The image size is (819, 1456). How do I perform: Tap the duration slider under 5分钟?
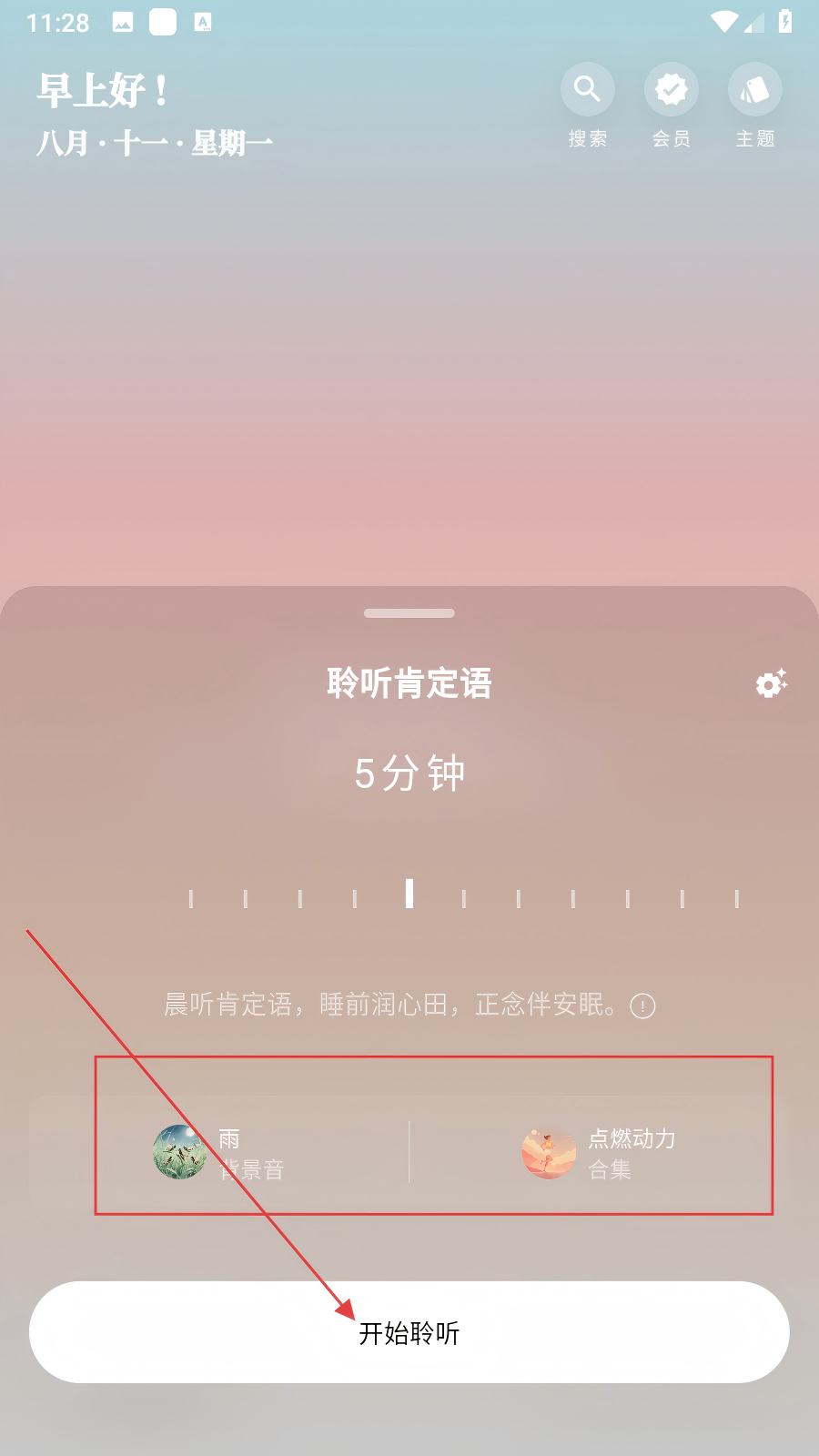tap(464, 895)
